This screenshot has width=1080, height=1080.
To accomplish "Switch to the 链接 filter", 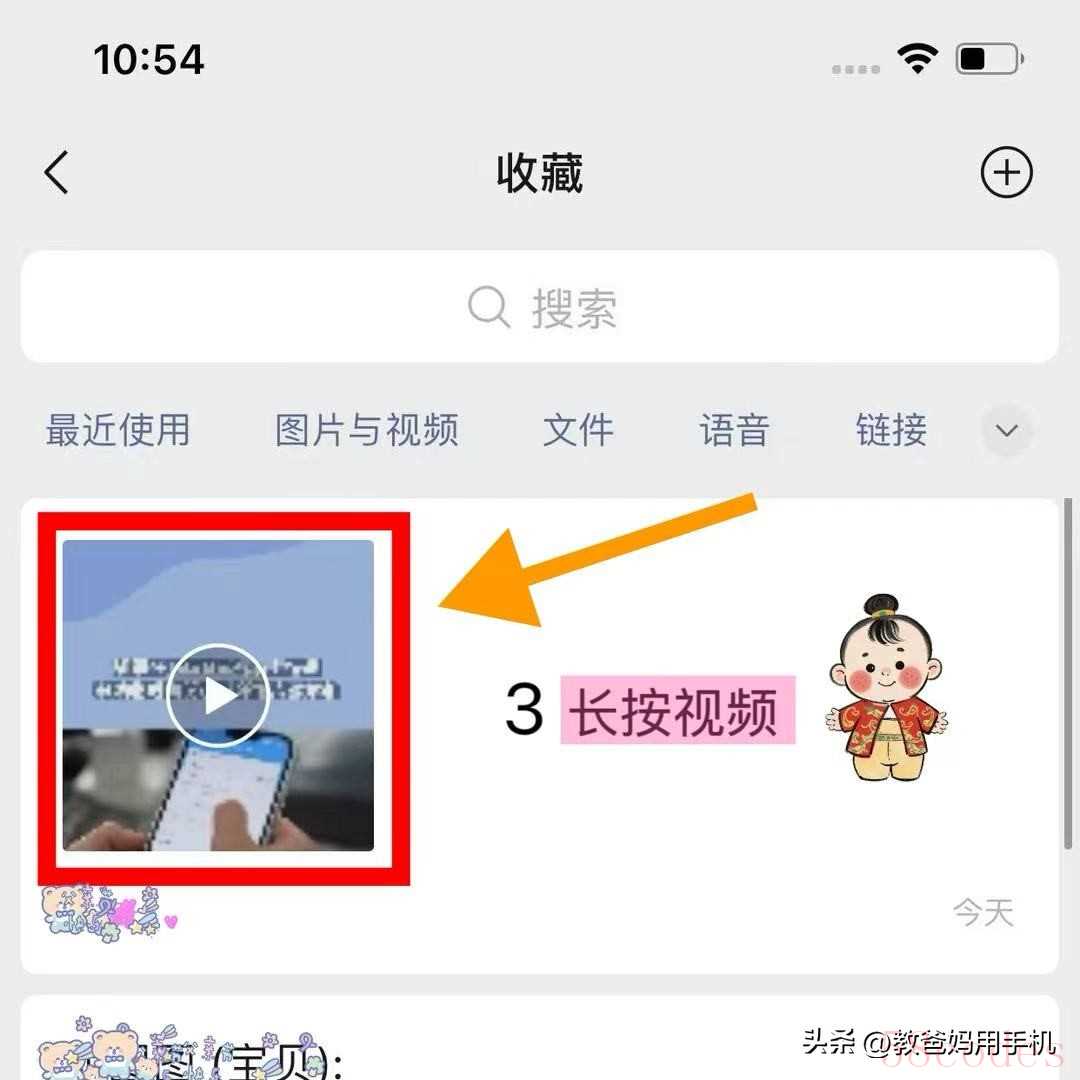I will click(891, 431).
